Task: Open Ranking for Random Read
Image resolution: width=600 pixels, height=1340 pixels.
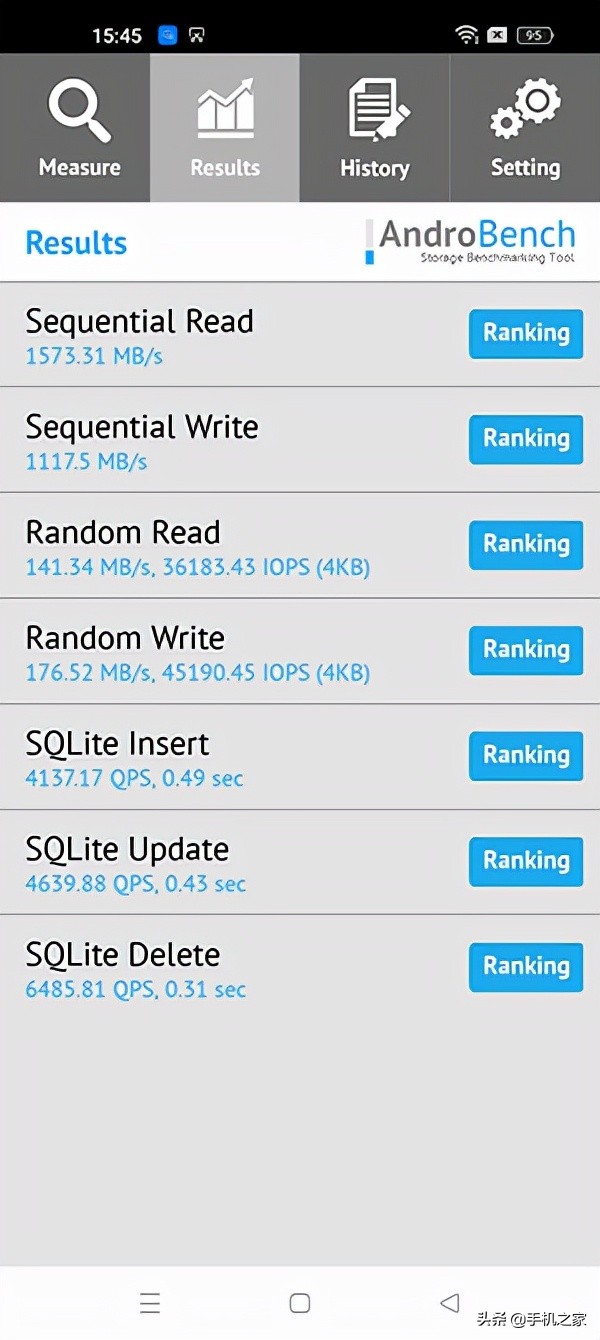Action: pos(526,544)
